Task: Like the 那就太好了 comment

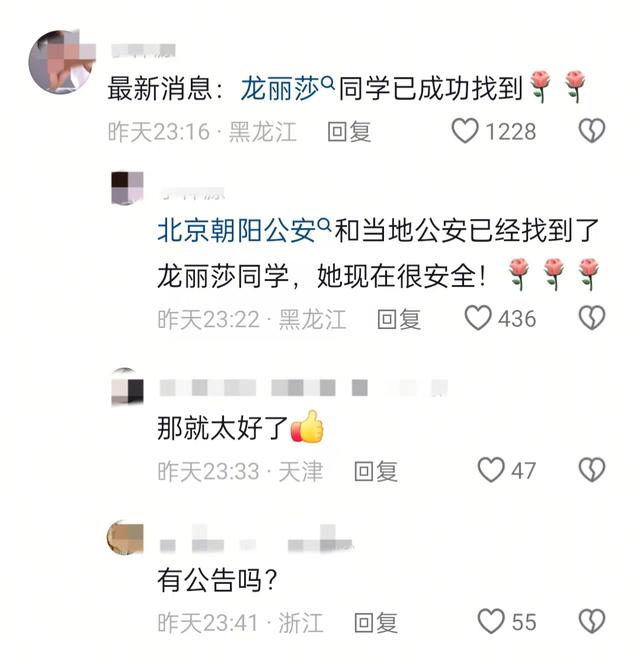Action: (x=490, y=470)
